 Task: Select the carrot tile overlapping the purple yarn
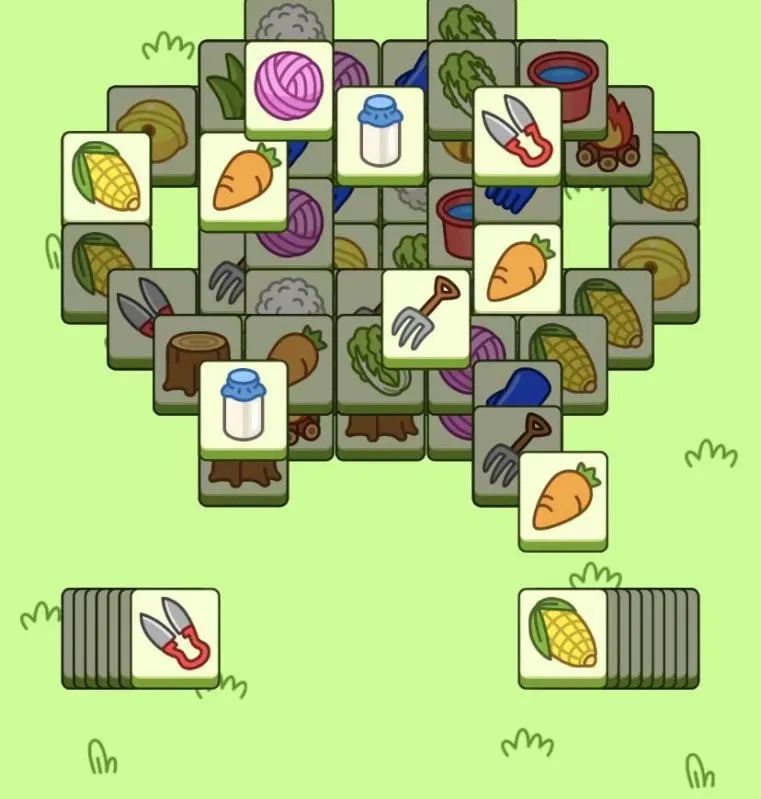click(x=243, y=177)
